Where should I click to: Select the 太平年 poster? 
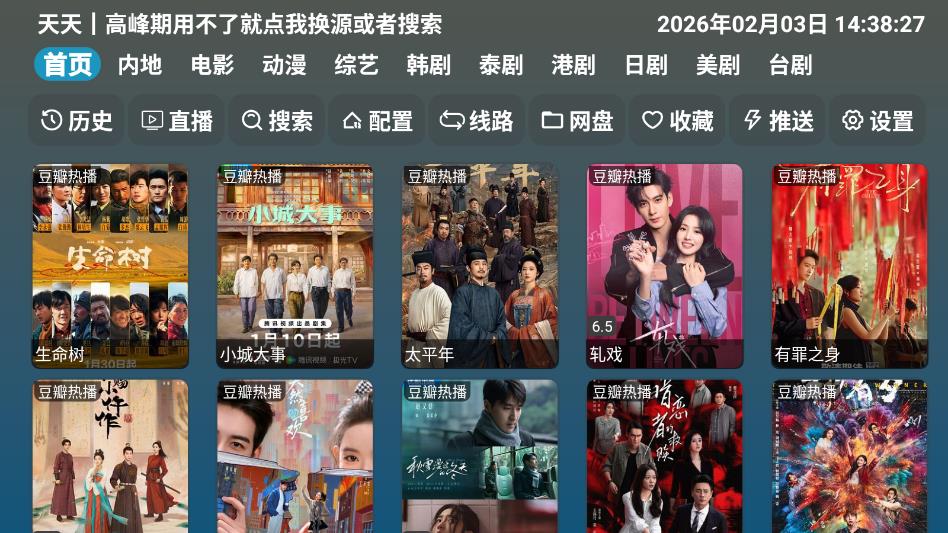(x=480, y=265)
